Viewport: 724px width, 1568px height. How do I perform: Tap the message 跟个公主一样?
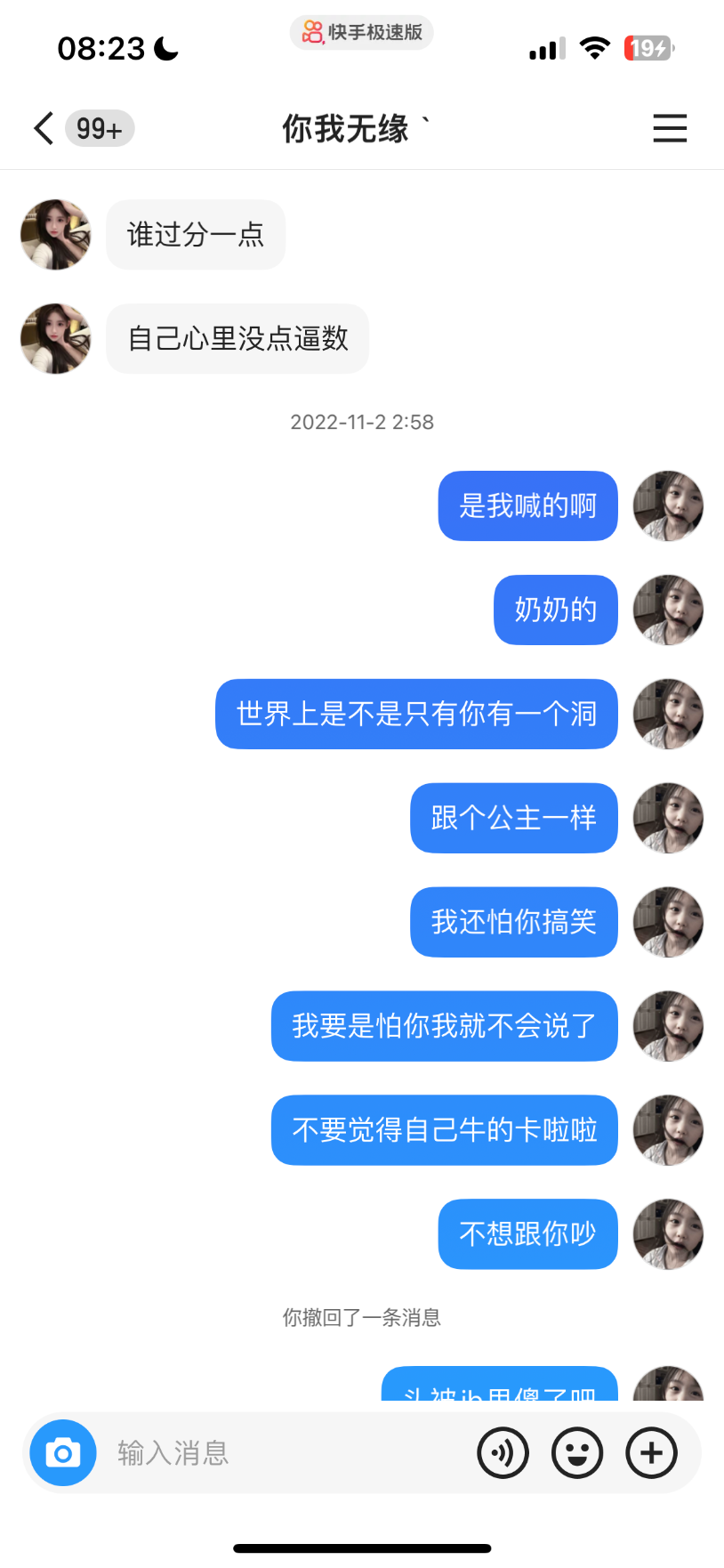pyautogui.click(x=513, y=818)
